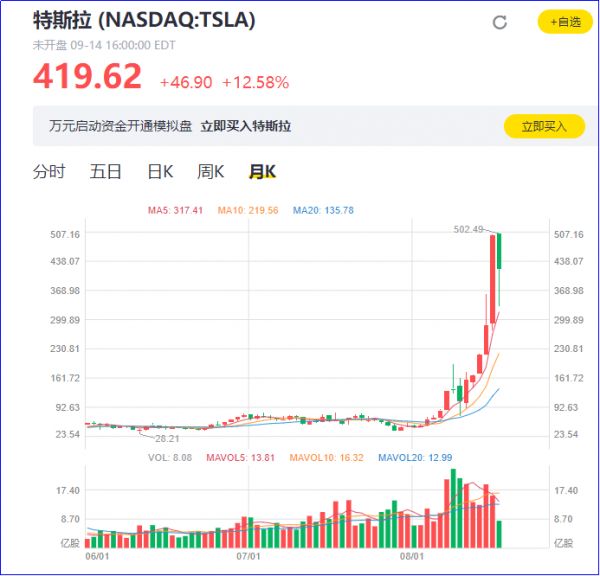Tap the 立即买入 buy button
600x576 pixels.
pyautogui.click(x=544, y=126)
